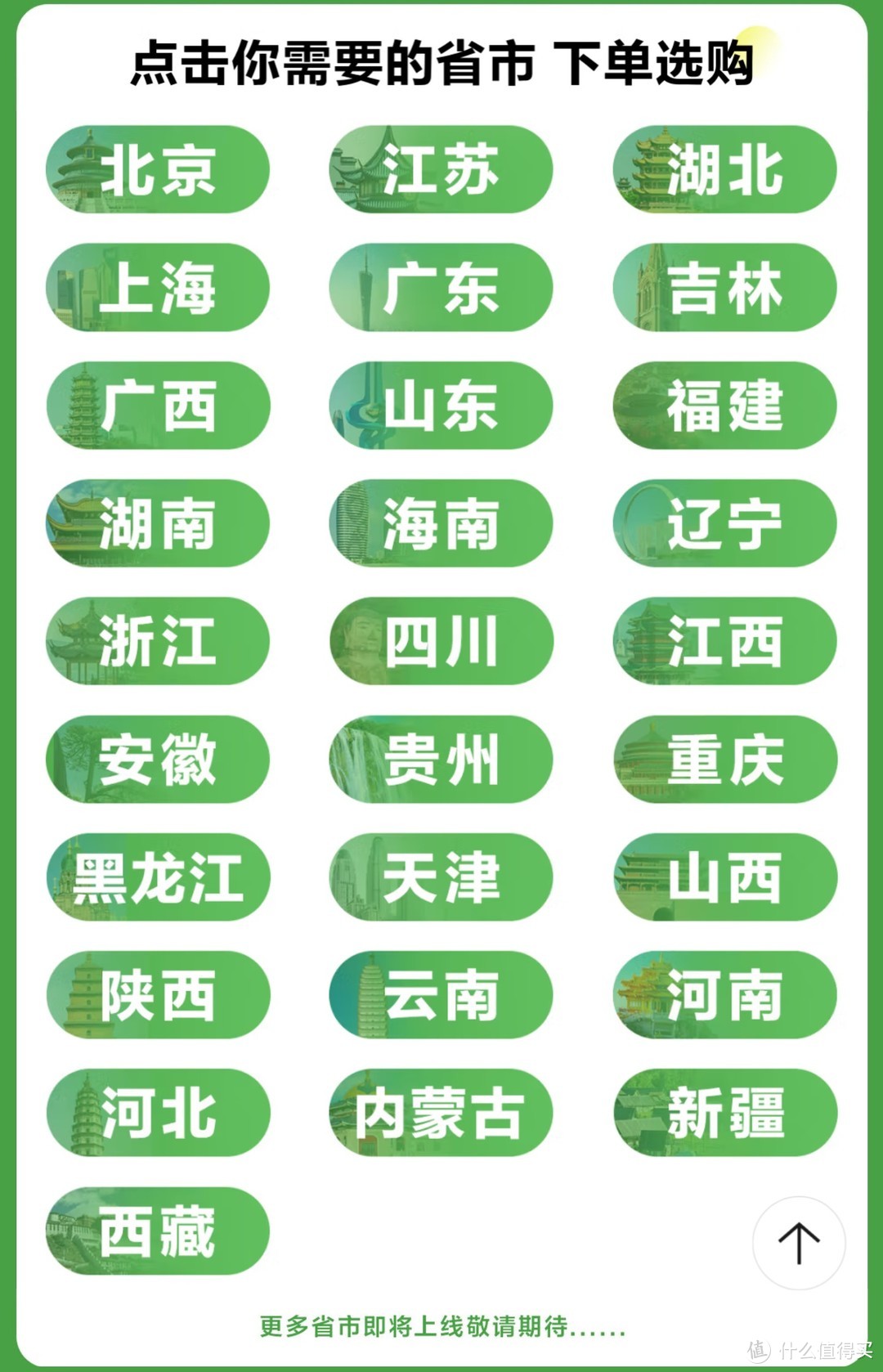Select 福建 province

(x=724, y=406)
